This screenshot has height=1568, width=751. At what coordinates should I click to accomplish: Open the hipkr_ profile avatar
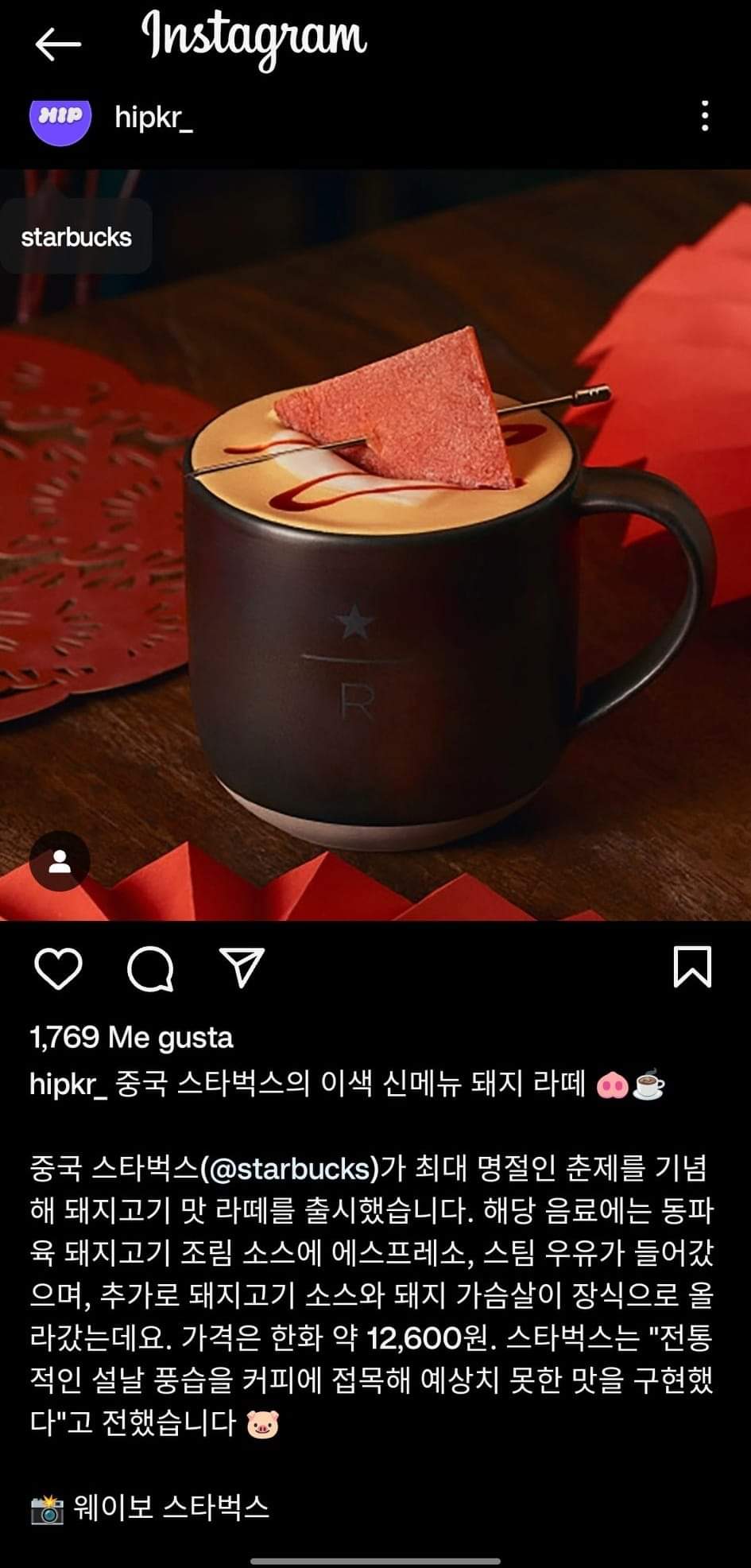[x=60, y=118]
